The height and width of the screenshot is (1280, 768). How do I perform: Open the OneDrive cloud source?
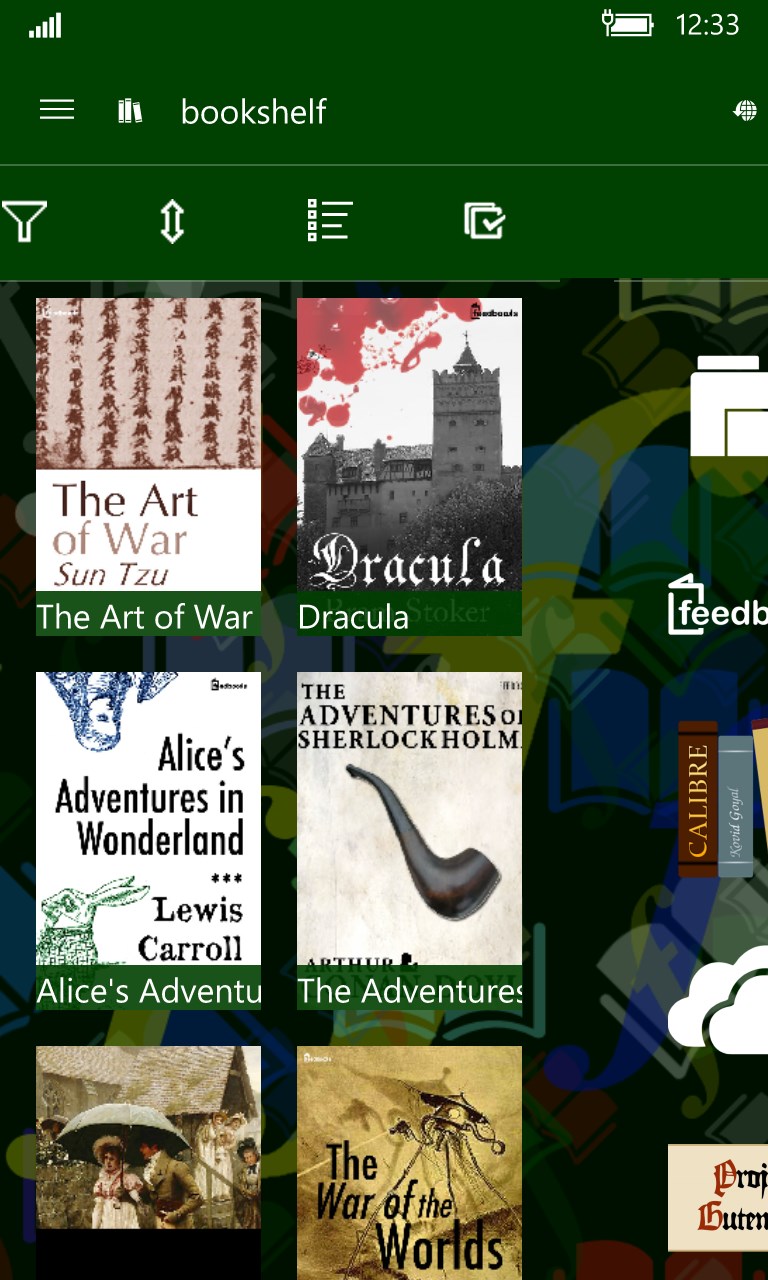722,1000
